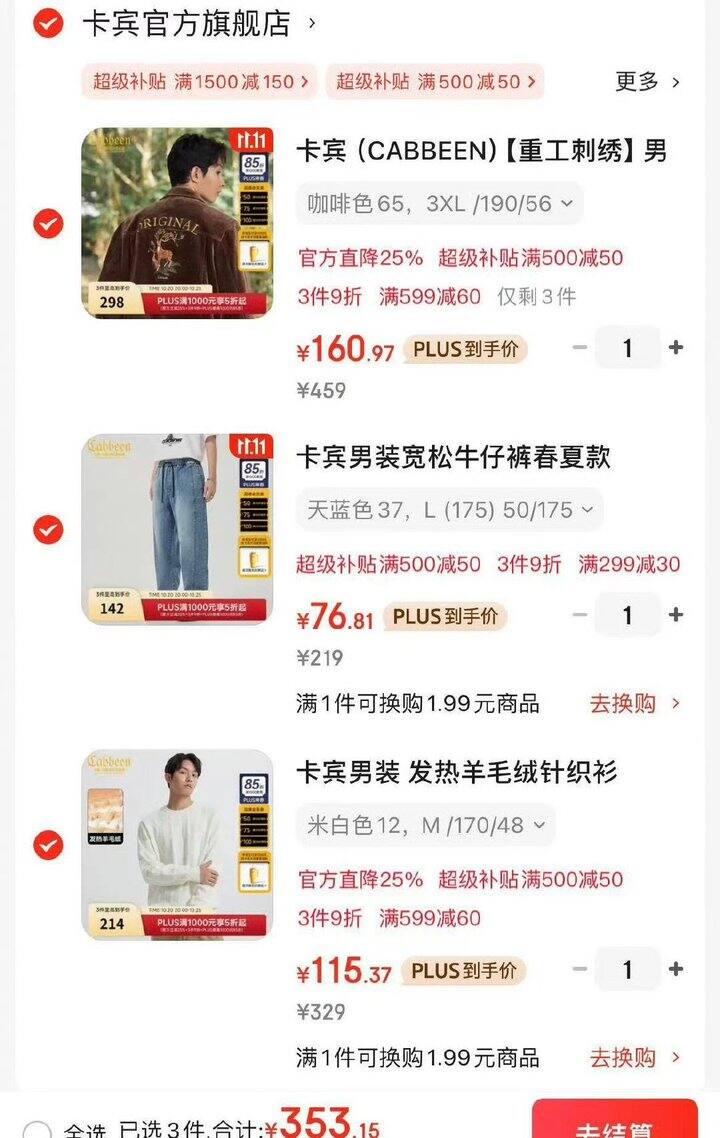Deselect the 重工刺绣 jacket item checkbox
This screenshot has height=1138, width=720.
point(48,223)
